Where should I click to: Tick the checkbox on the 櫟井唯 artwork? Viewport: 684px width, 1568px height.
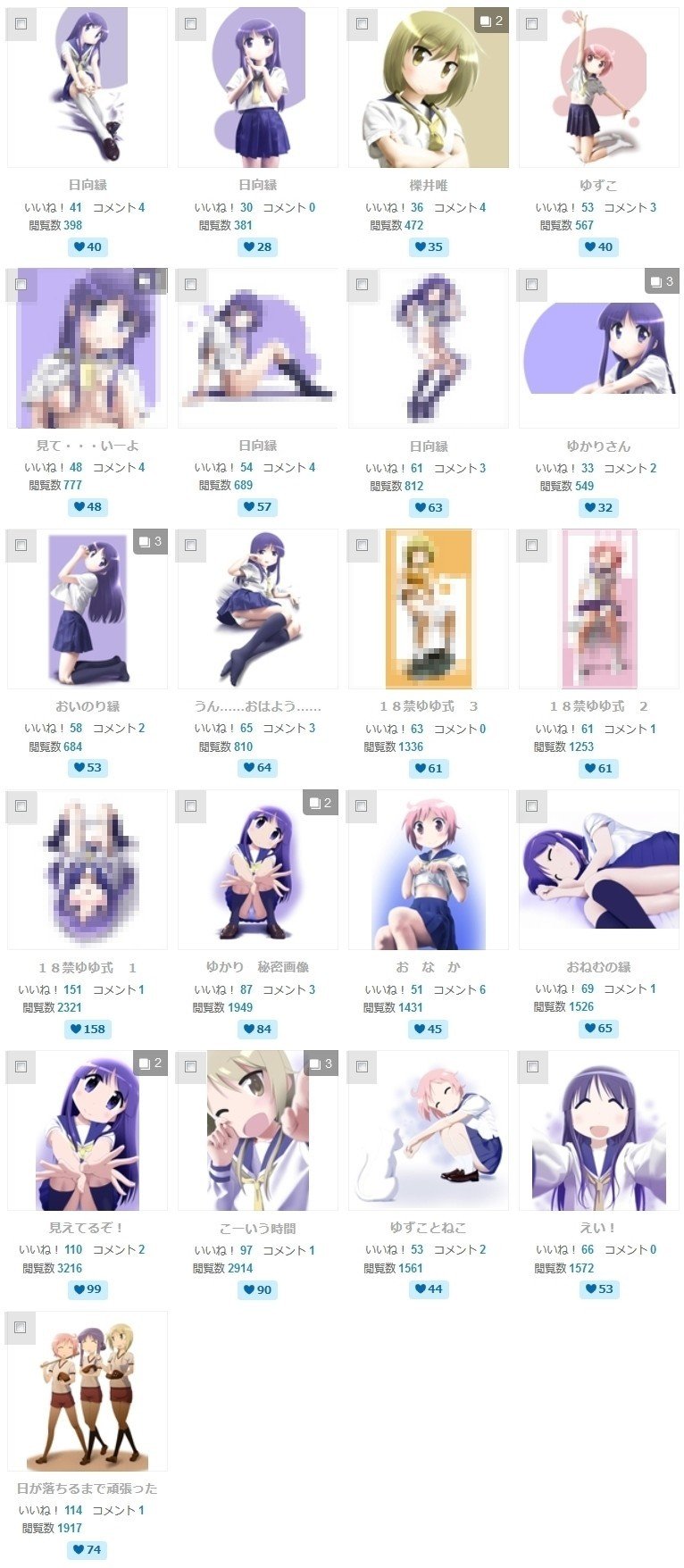click(x=362, y=24)
